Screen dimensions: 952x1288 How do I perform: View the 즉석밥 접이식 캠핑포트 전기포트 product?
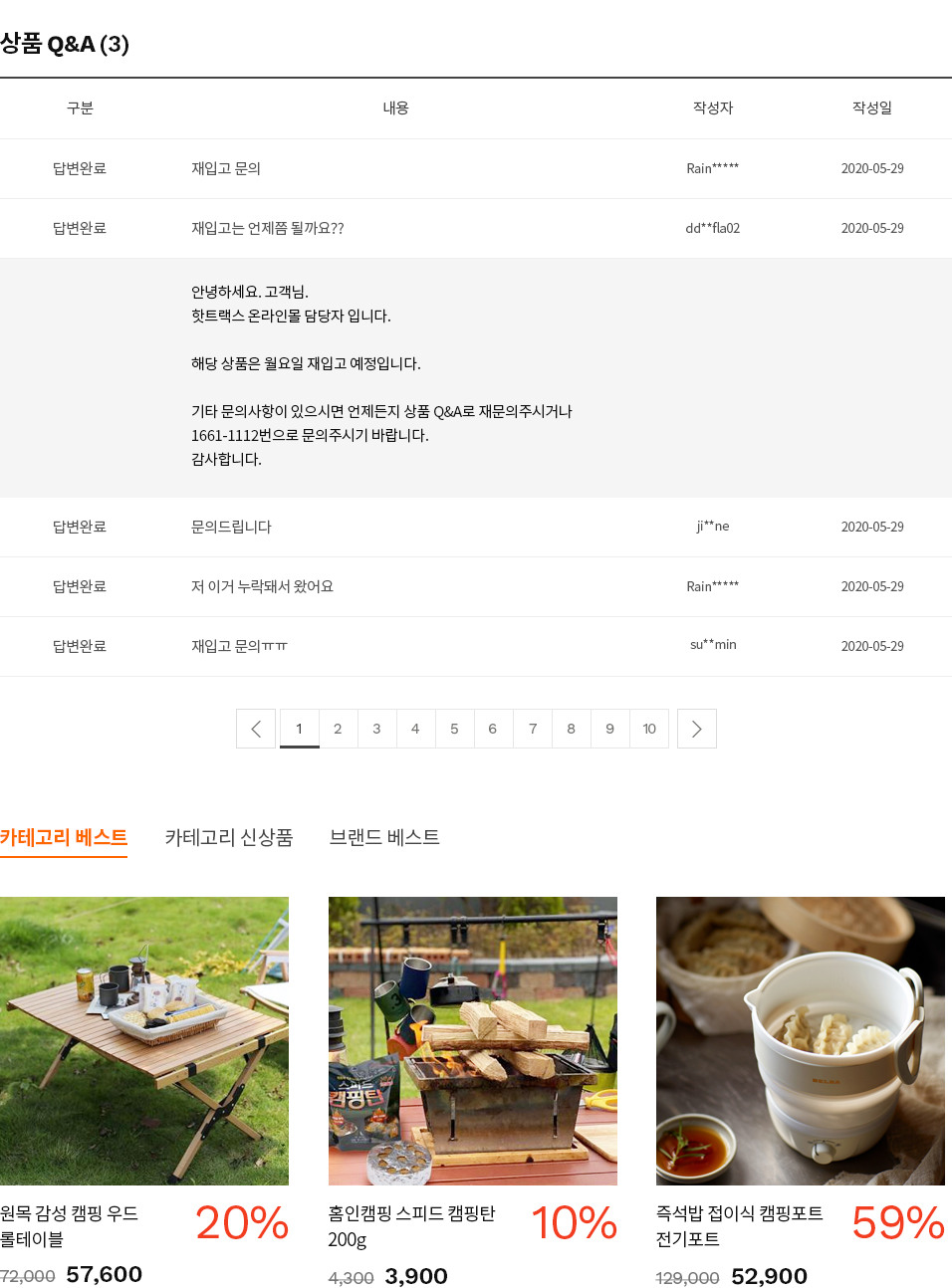click(800, 1040)
